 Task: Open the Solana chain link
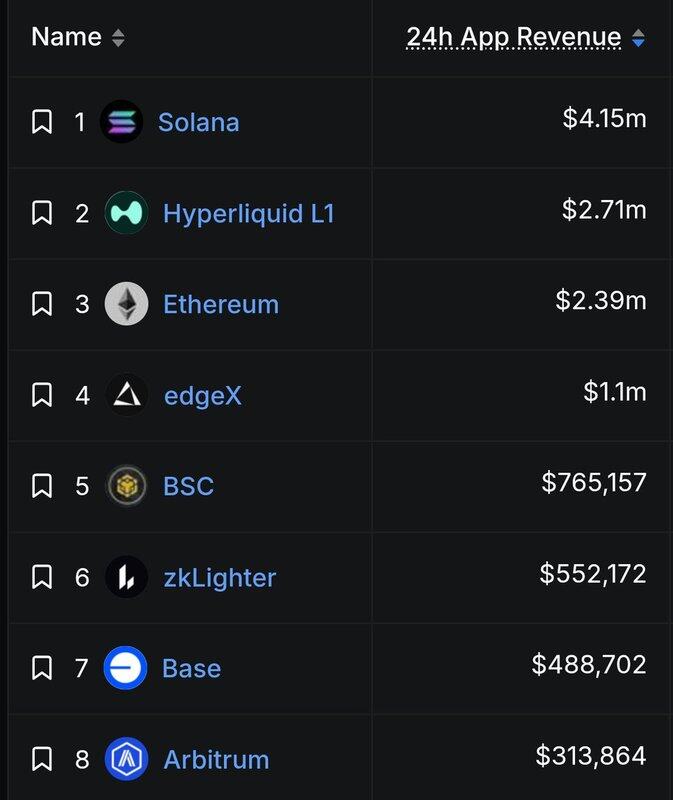point(198,122)
